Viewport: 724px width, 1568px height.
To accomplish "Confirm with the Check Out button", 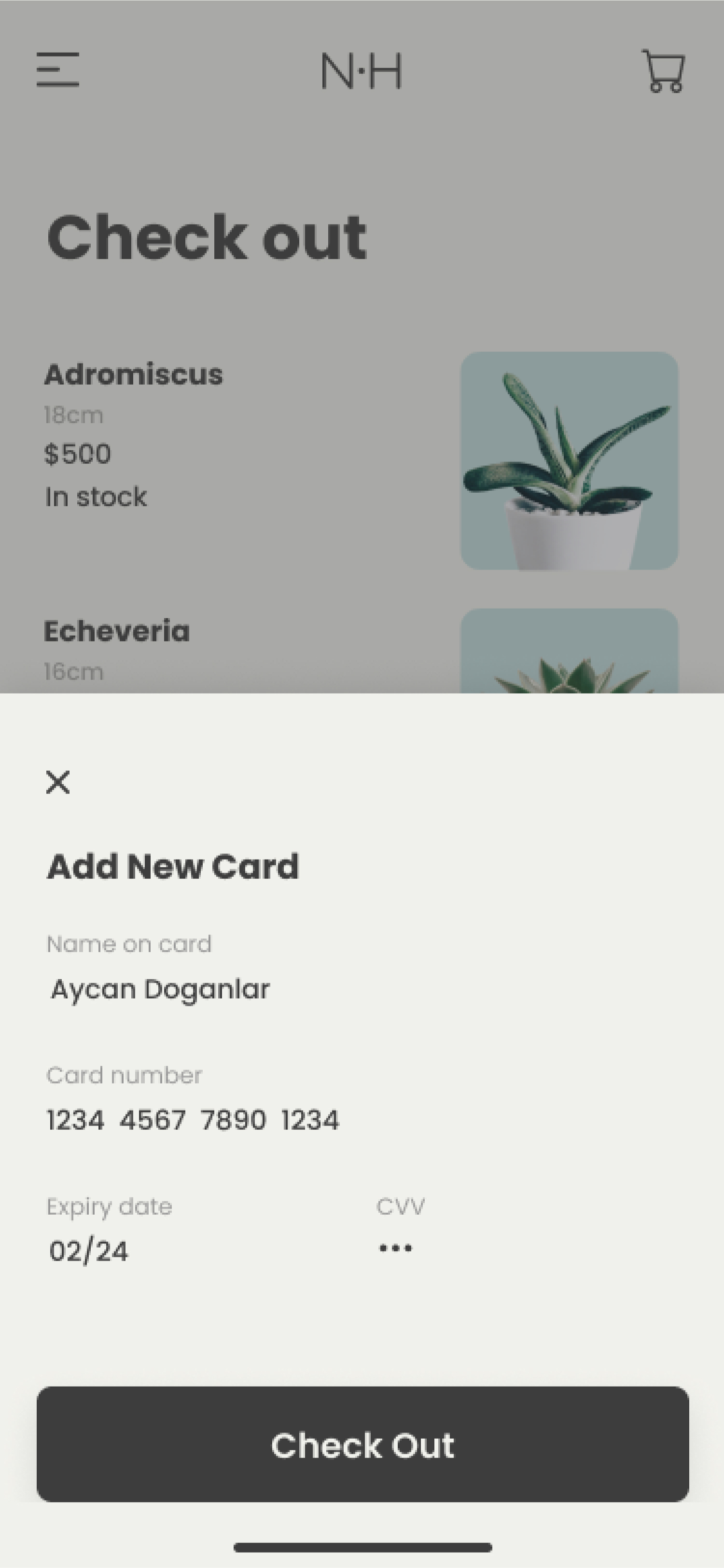I will point(362,1444).
